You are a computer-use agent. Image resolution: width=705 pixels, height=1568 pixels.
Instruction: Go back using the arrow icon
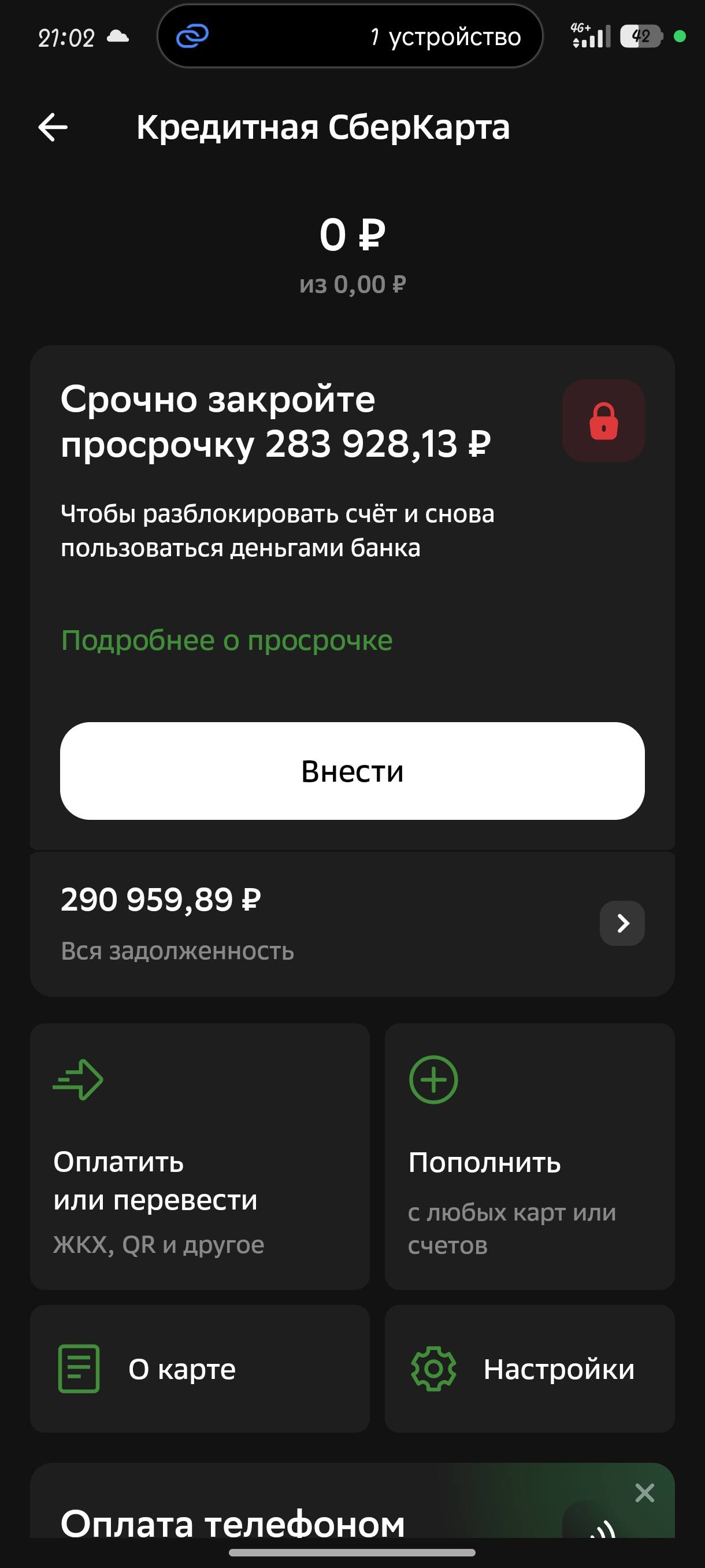51,128
